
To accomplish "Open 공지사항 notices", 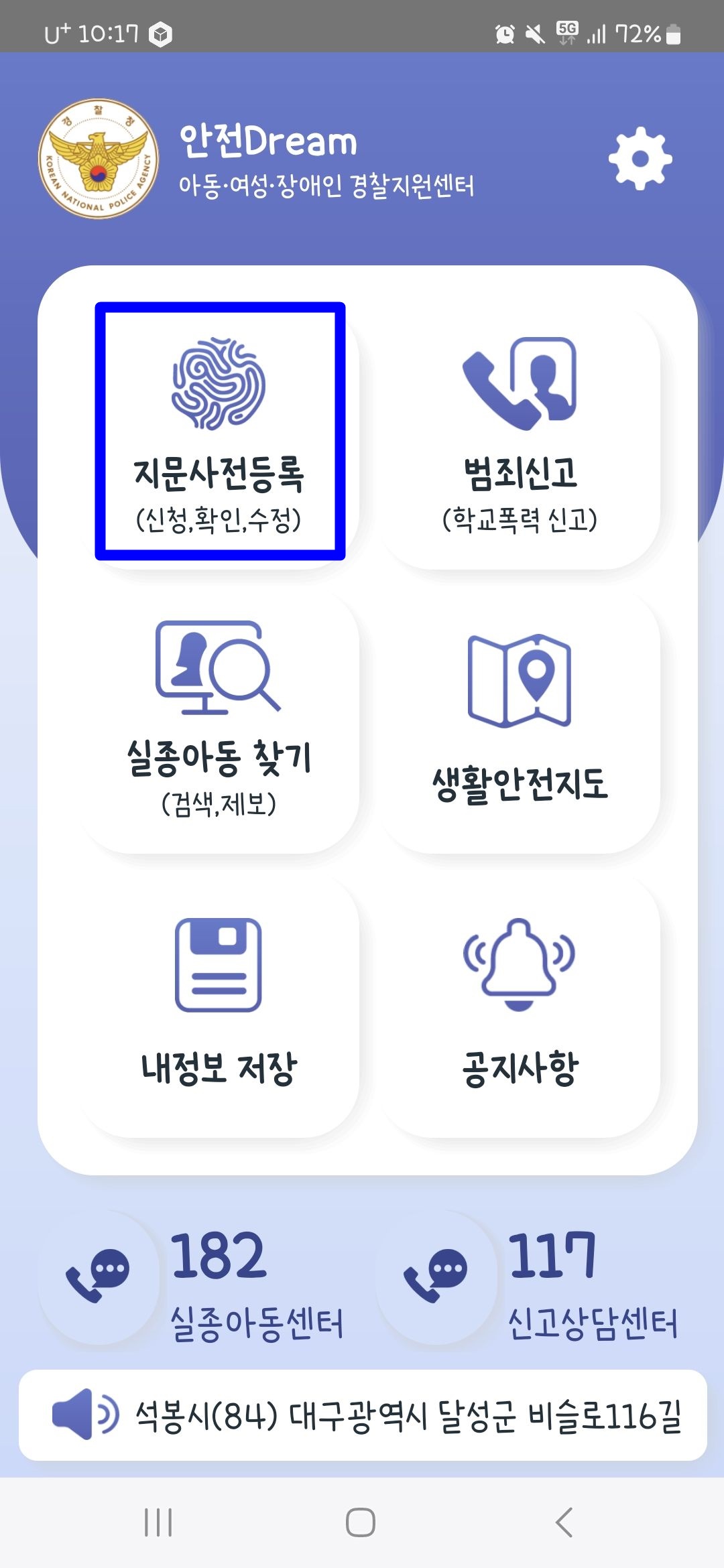I will tap(520, 1005).
